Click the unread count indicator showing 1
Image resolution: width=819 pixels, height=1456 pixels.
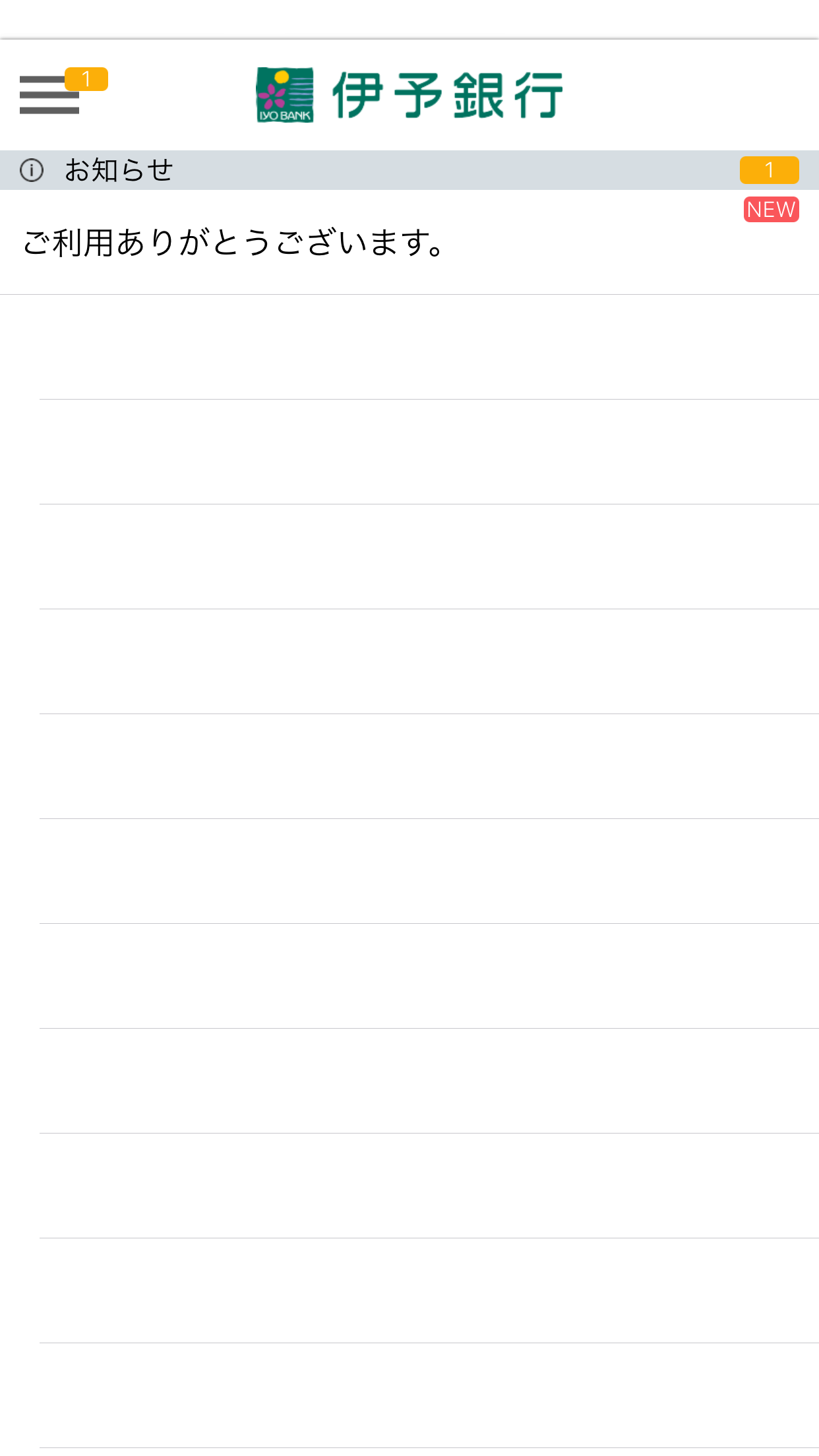pyautogui.click(x=769, y=170)
